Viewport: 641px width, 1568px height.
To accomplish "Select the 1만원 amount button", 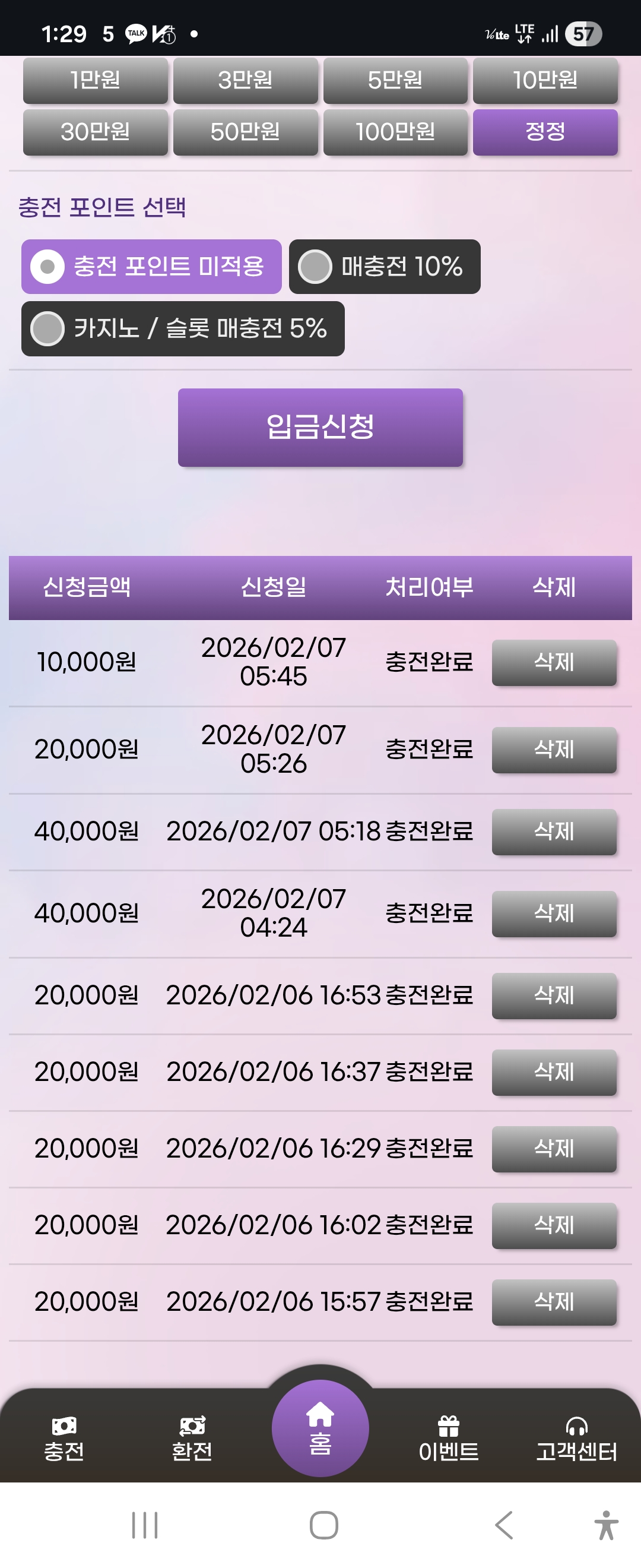I will pos(95,80).
